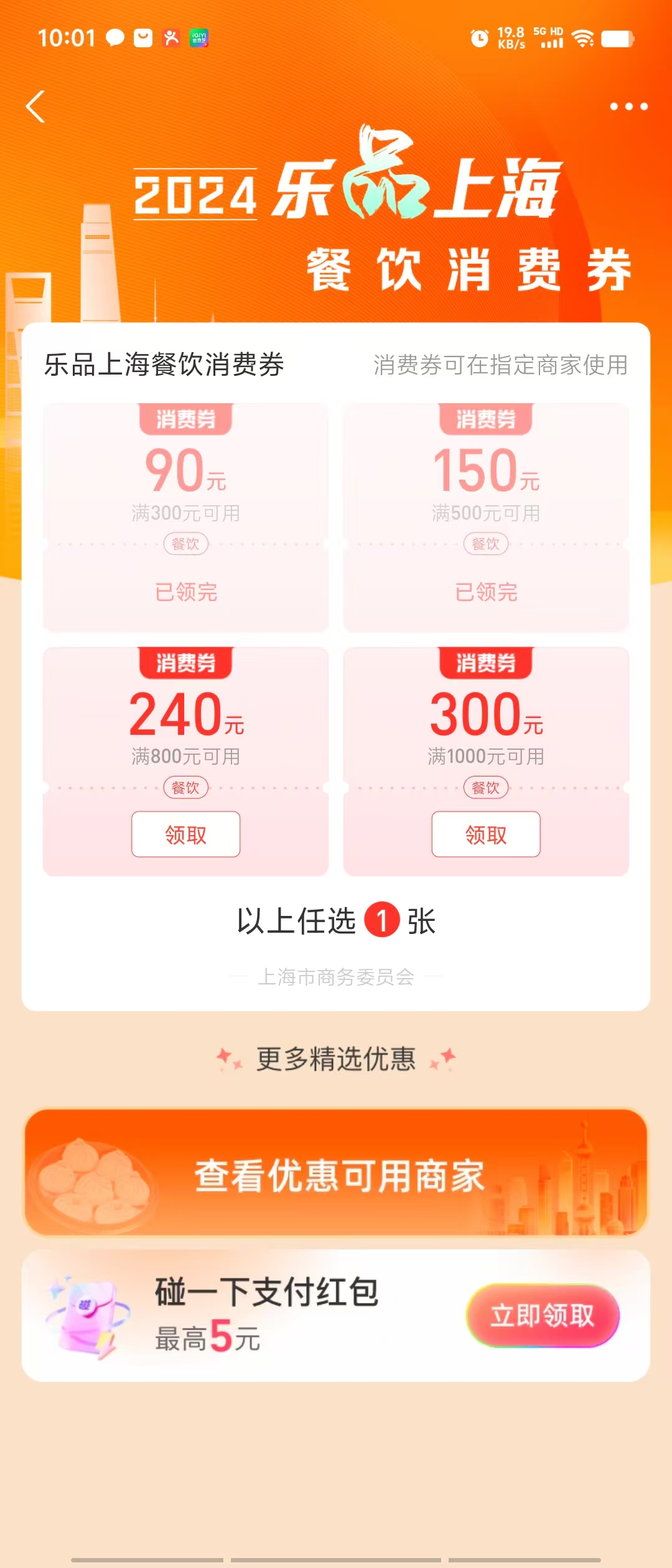Tap 立即领取 for payment red packet
Image resolution: width=672 pixels, height=1568 pixels.
pos(542,1316)
